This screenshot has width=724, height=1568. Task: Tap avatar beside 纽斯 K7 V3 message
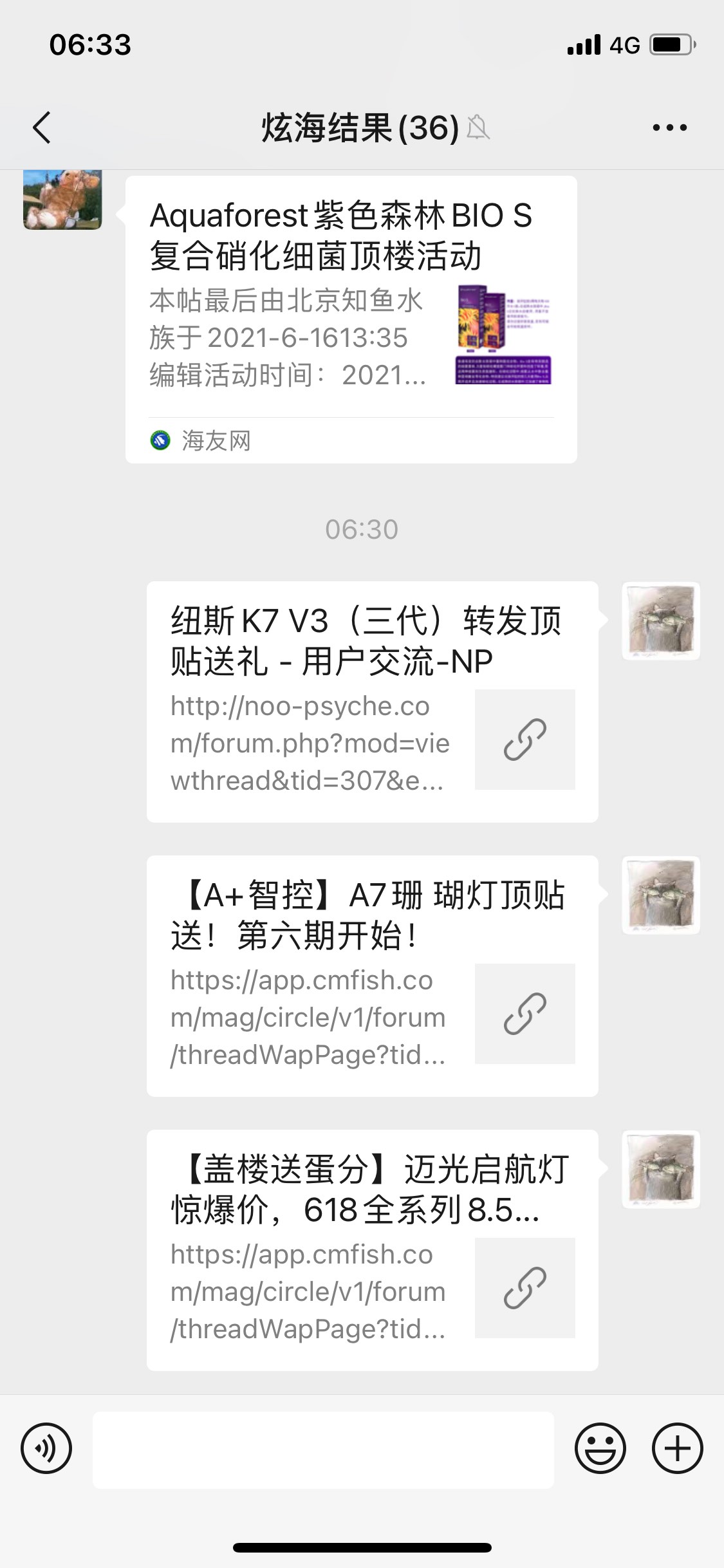point(661,621)
